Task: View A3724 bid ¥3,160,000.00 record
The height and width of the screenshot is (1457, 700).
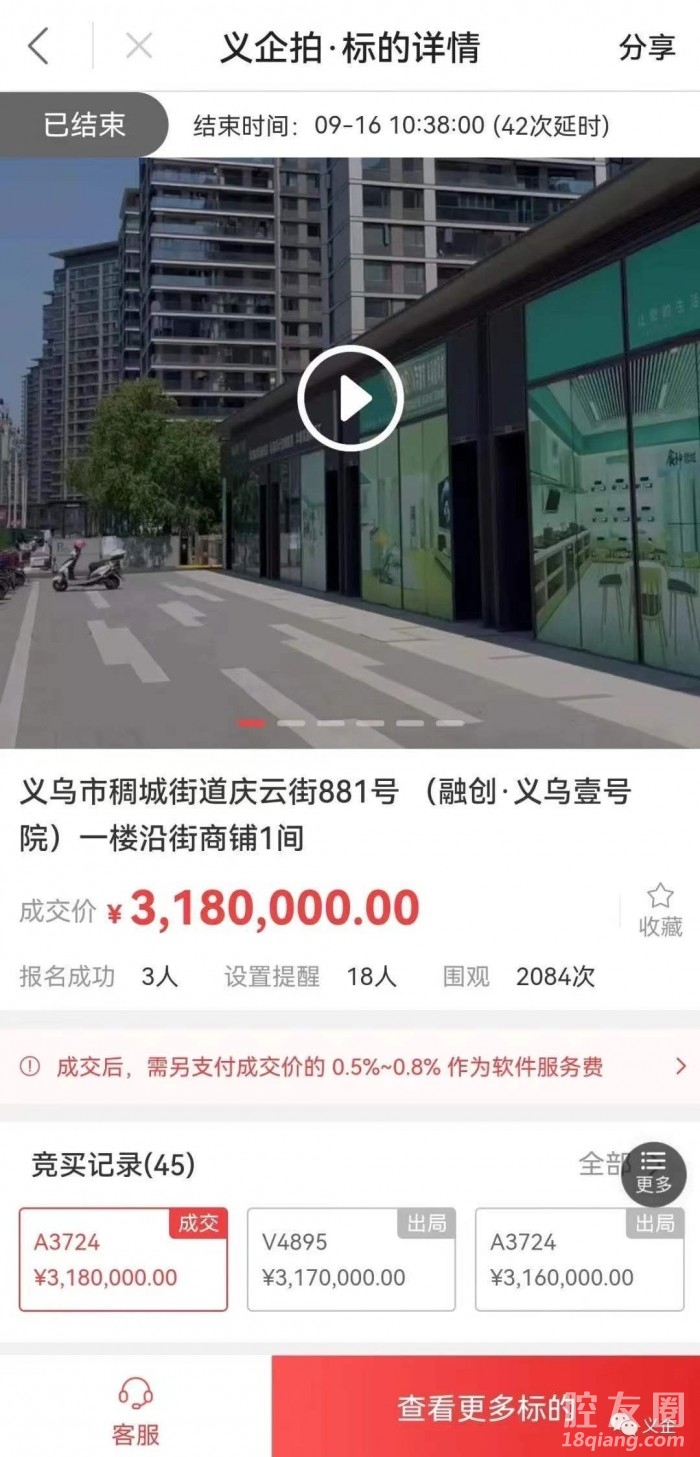Action: (579, 1259)
